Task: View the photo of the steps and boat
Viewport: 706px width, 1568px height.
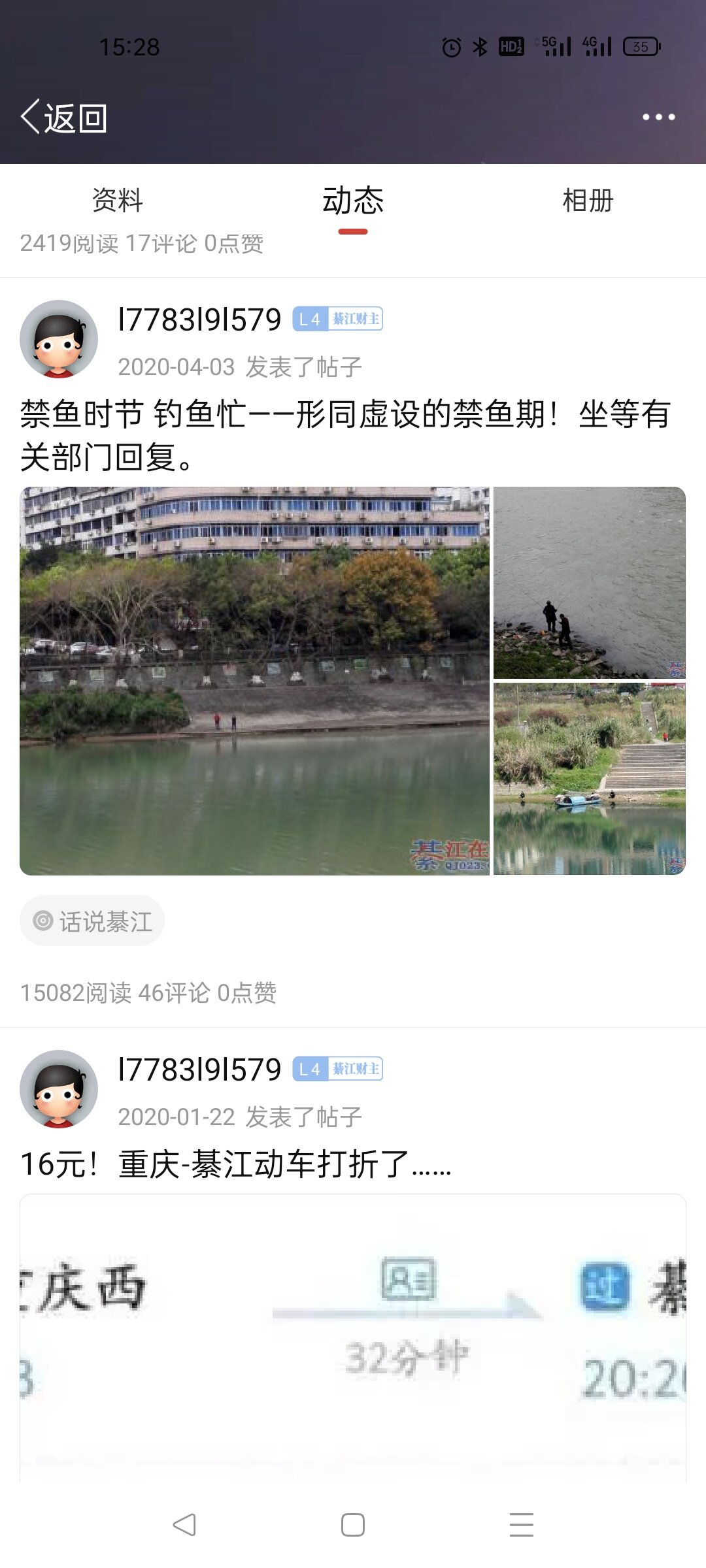Action: pyautogui.click(x=589, y=779)
